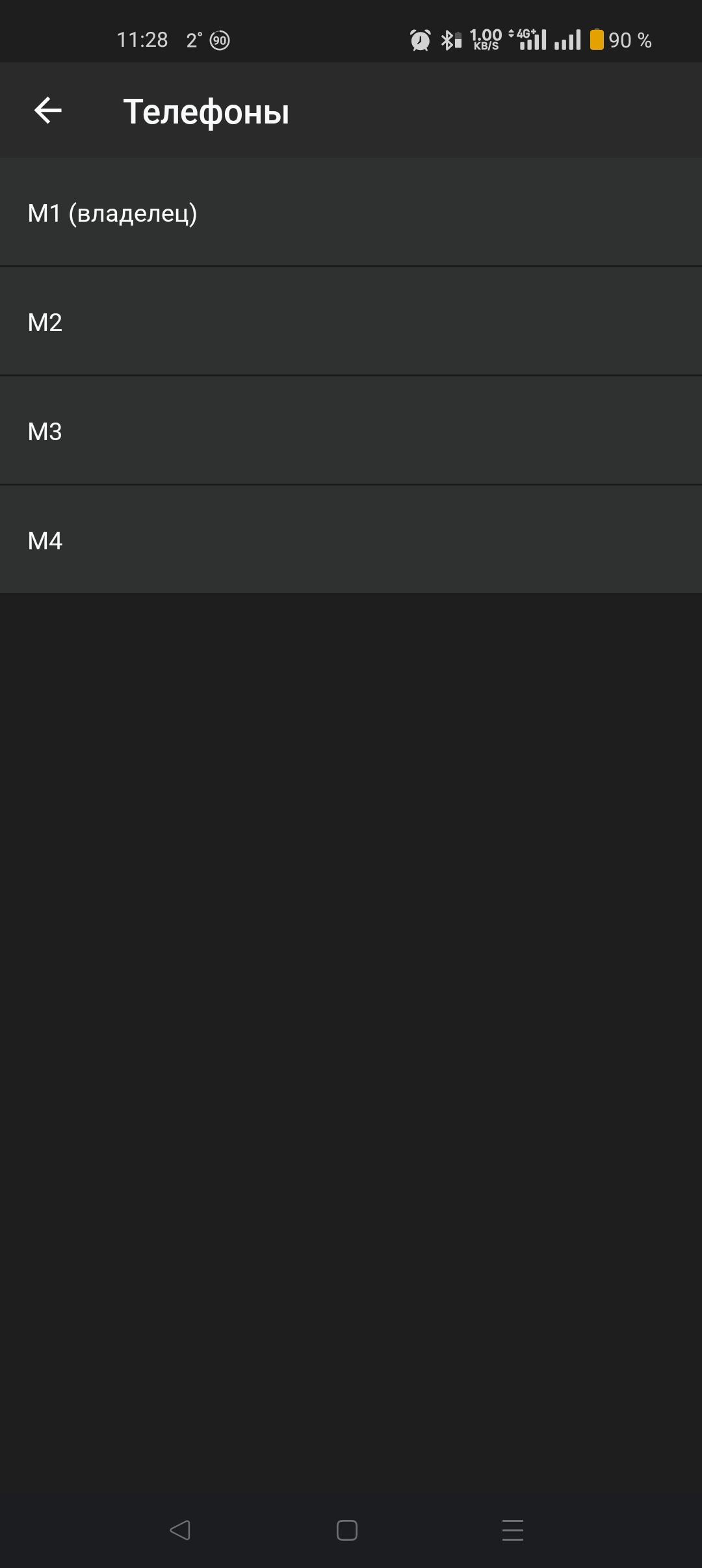The width and height of the screenshot is (702, 1568).
Task: Open the M1 (владелец) phone entry
Action: pos(351,213)
